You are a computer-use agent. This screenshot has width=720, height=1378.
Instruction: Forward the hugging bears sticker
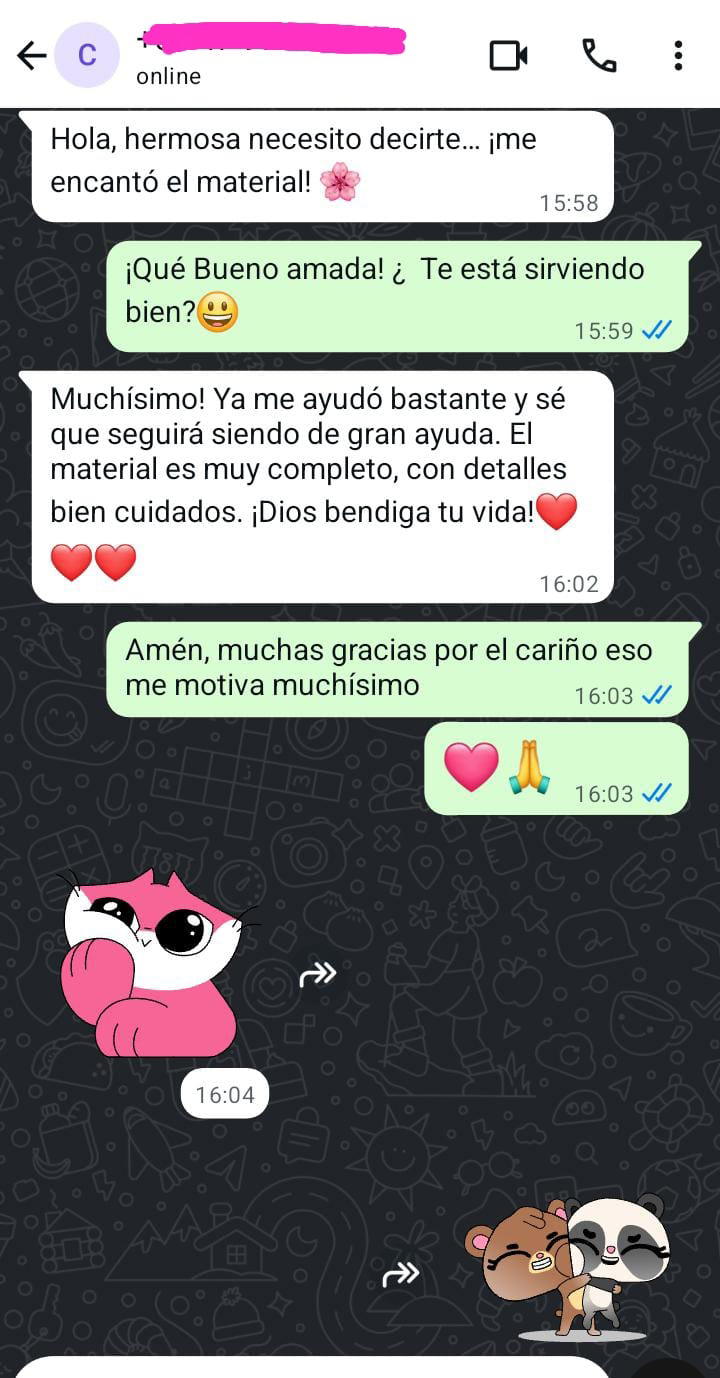pyautogui.click(x=401, y=1274)
